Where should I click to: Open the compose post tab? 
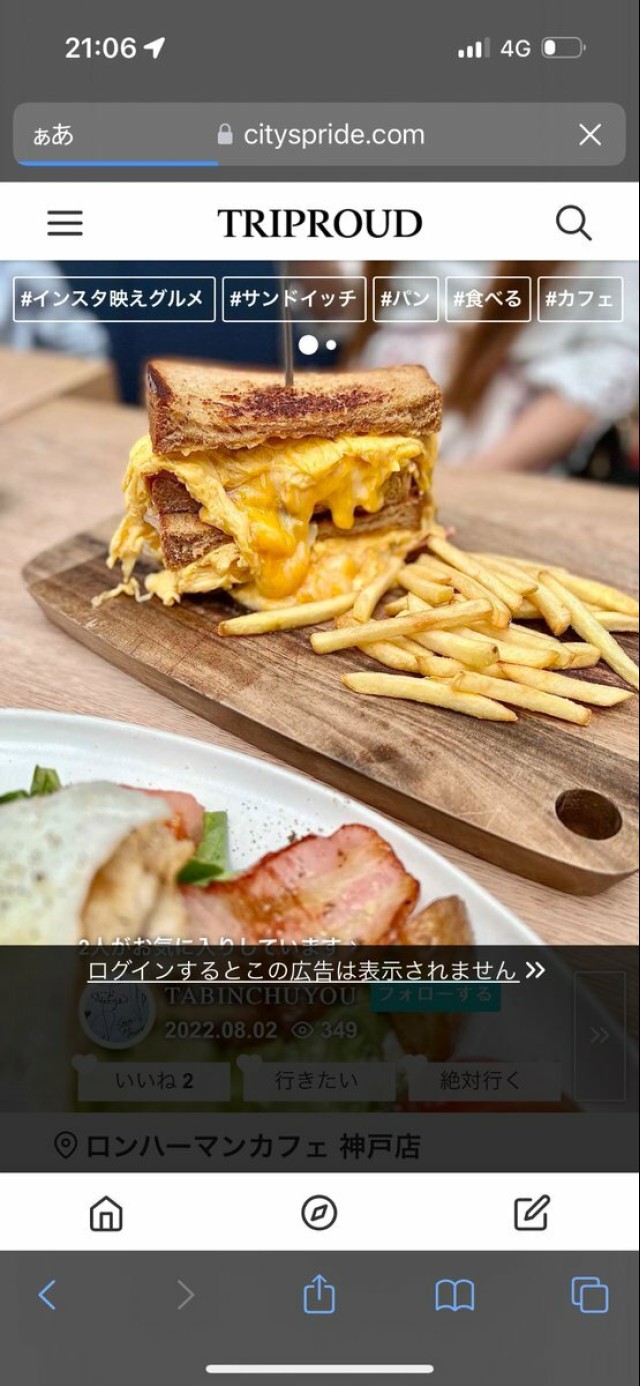pyautogui.click(x=532, y=1213)
